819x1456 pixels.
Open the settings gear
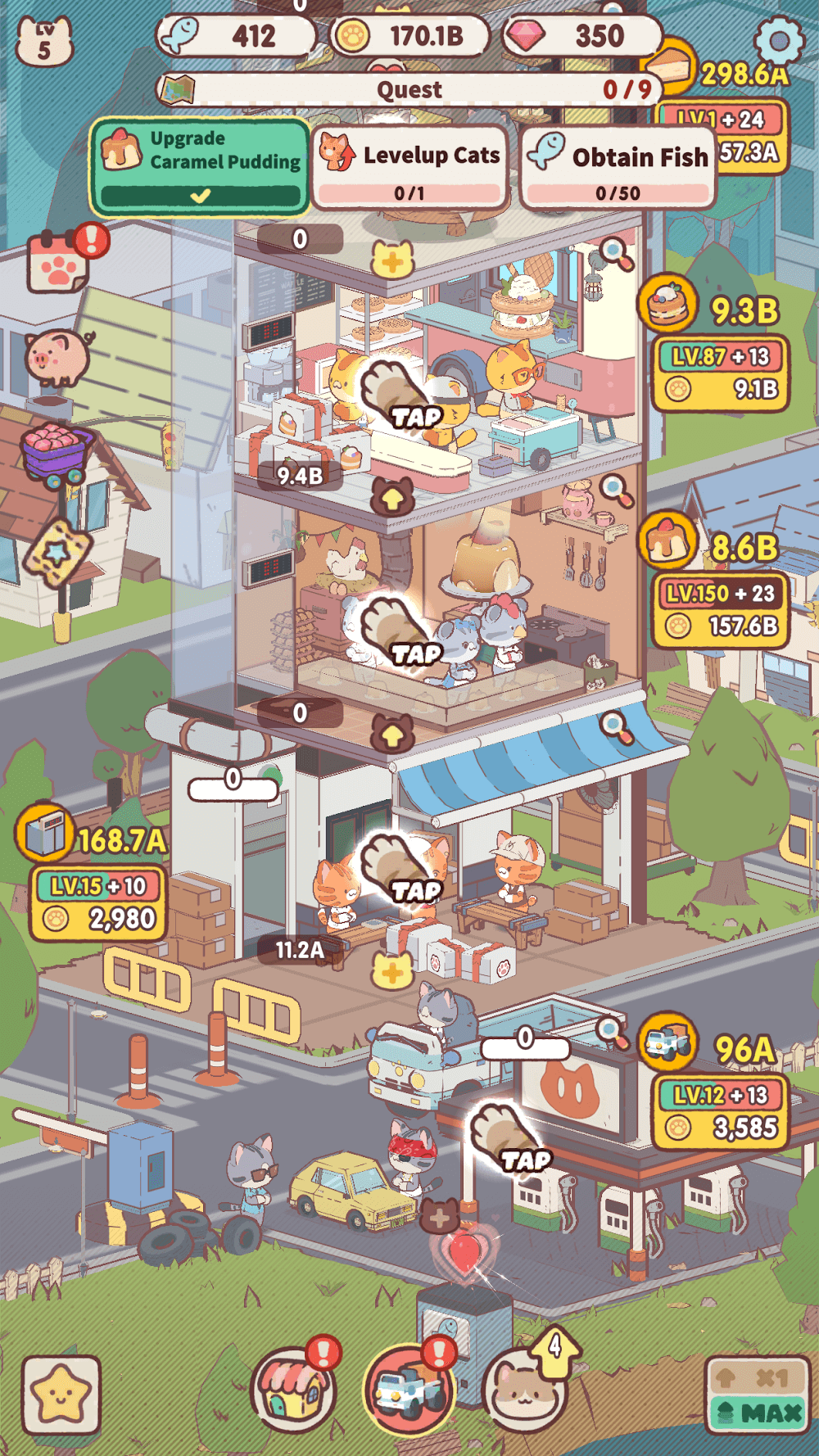pyautogui.click(x=778, y=41)
